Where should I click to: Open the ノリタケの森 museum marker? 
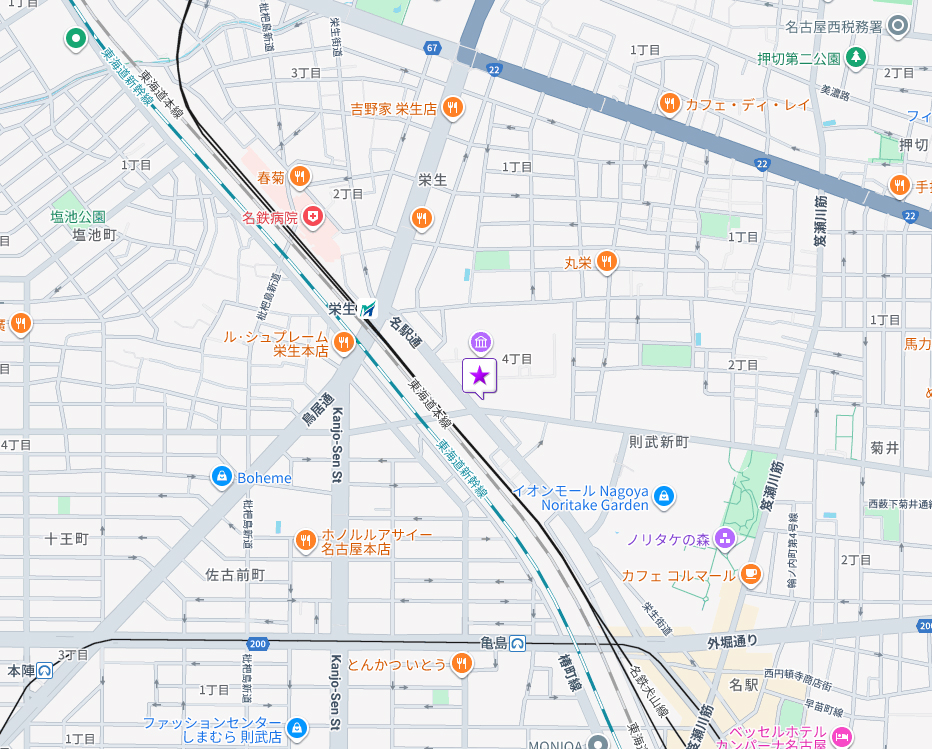(724, 539)
